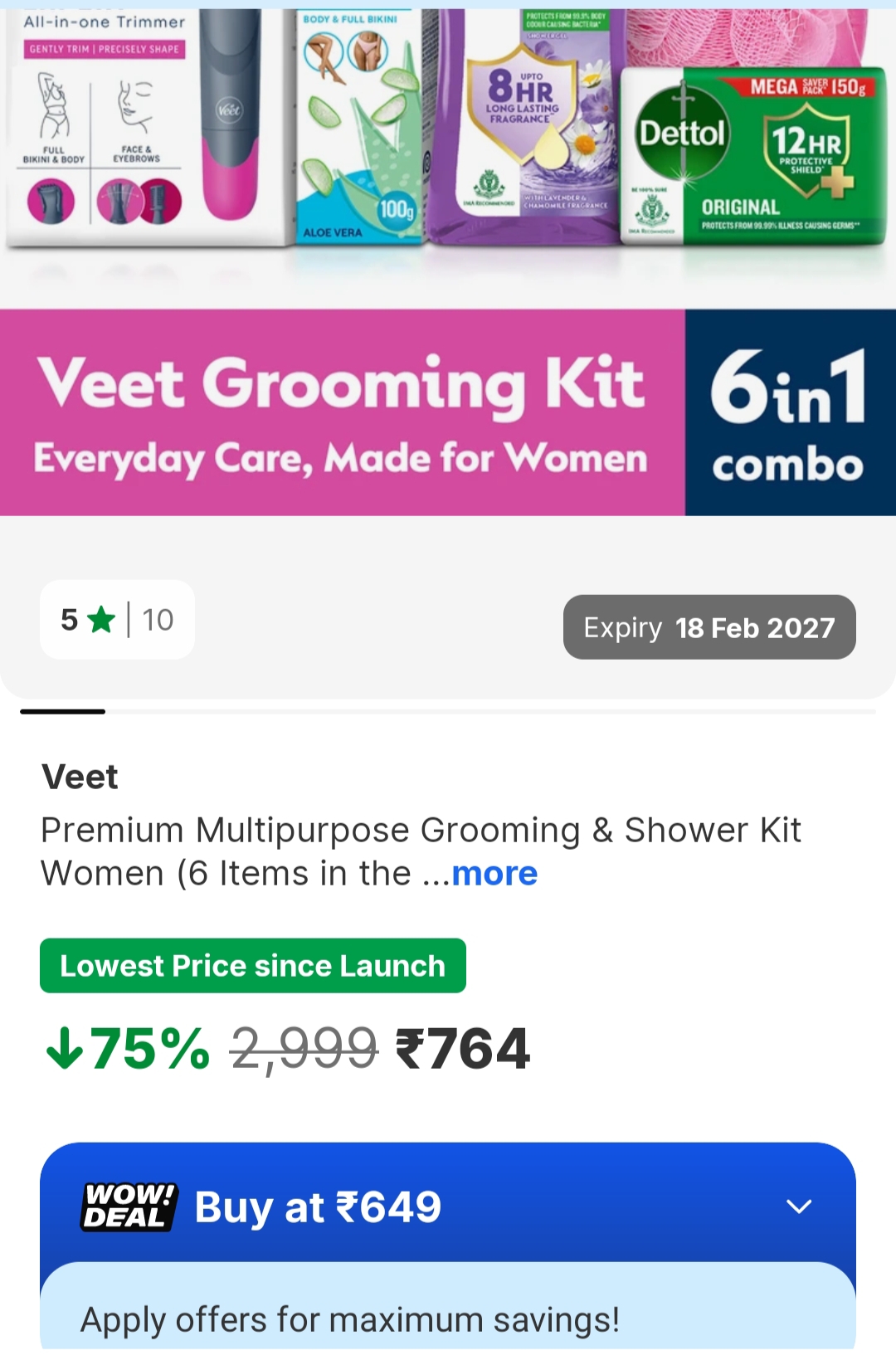896x1360 pixels.
Task: Open the 5 star ratings badge
Action: 117,620
